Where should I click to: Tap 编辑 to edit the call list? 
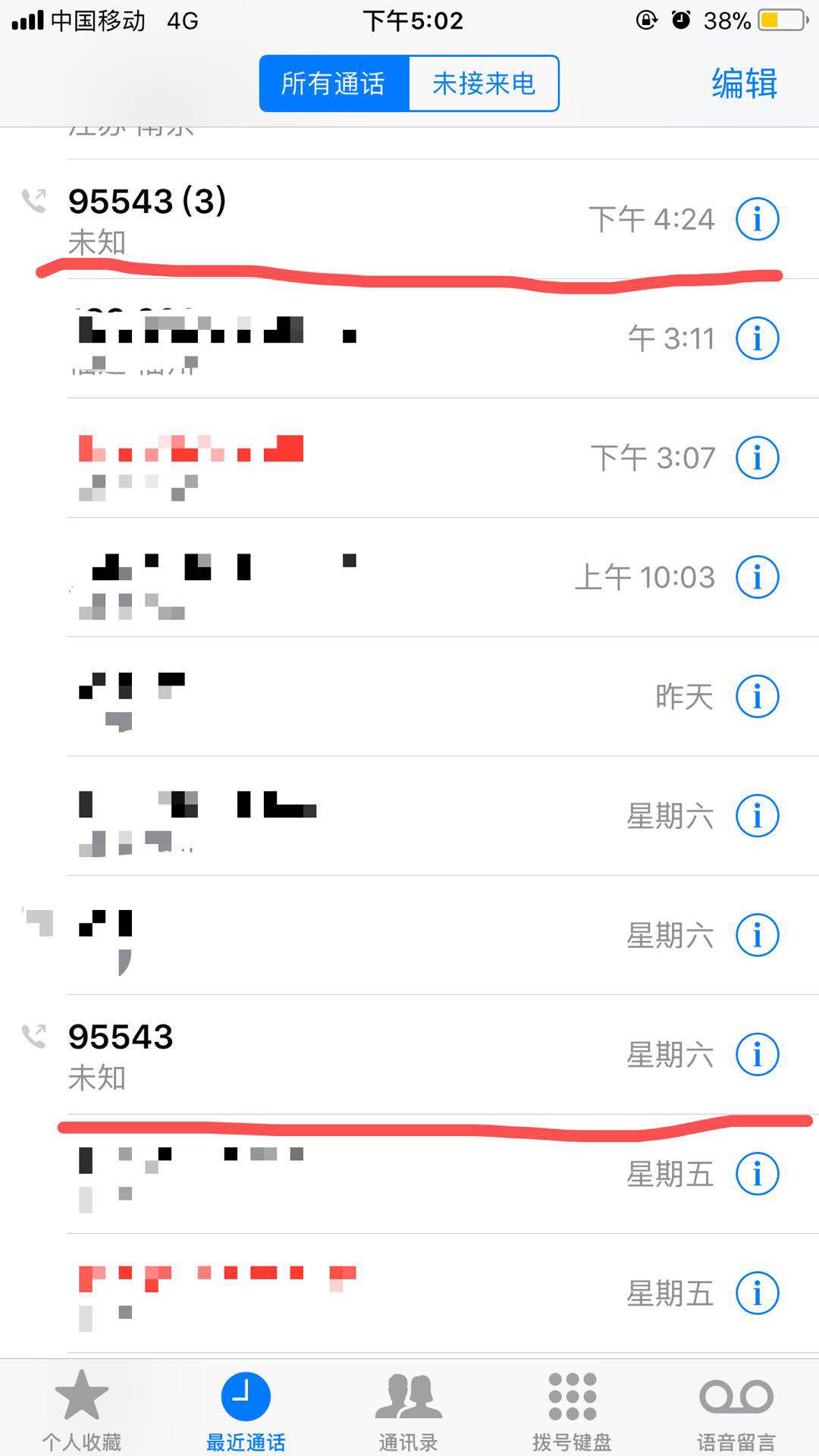pyautogui.click(x=744, y=83)
